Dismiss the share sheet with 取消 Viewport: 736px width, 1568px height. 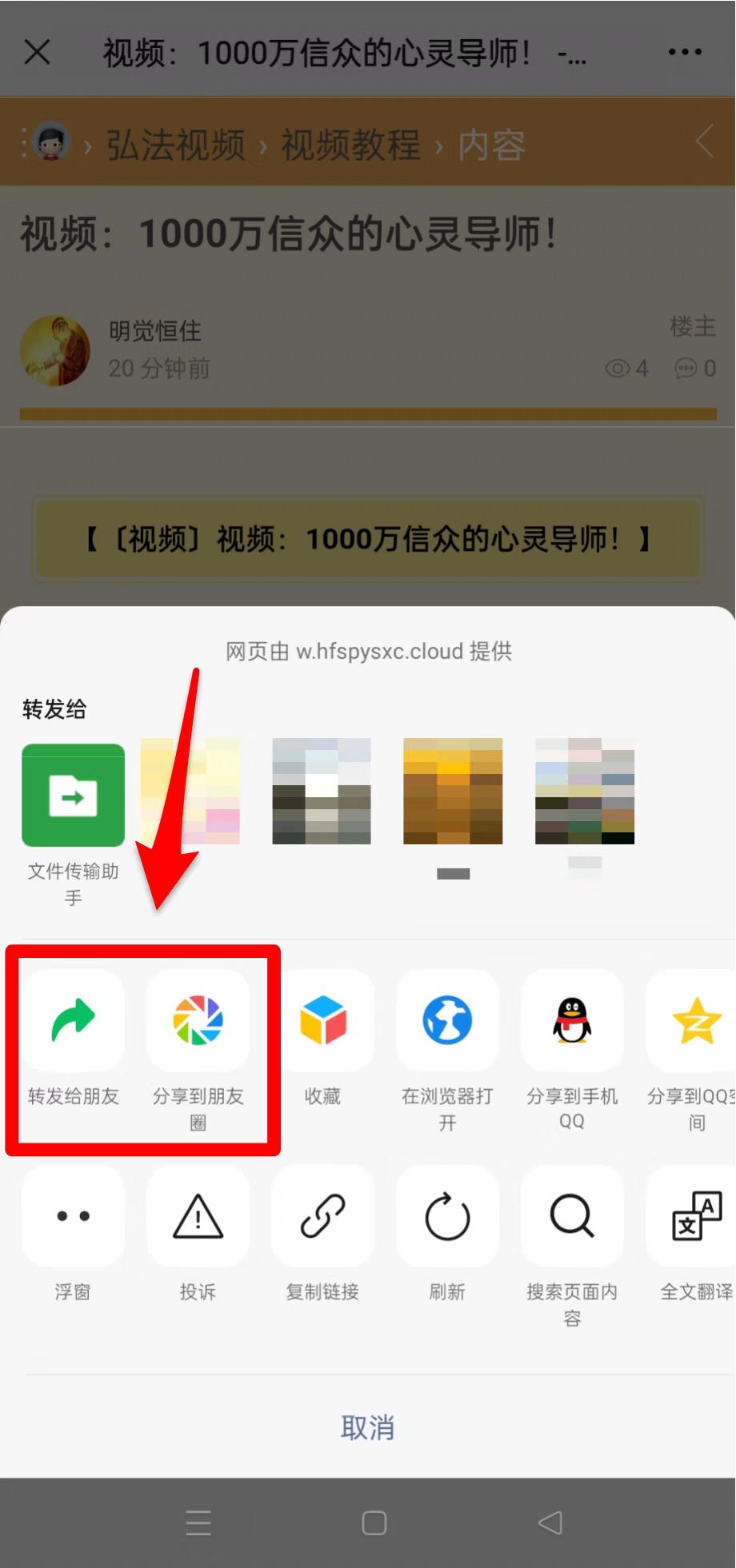point(367,1427)
